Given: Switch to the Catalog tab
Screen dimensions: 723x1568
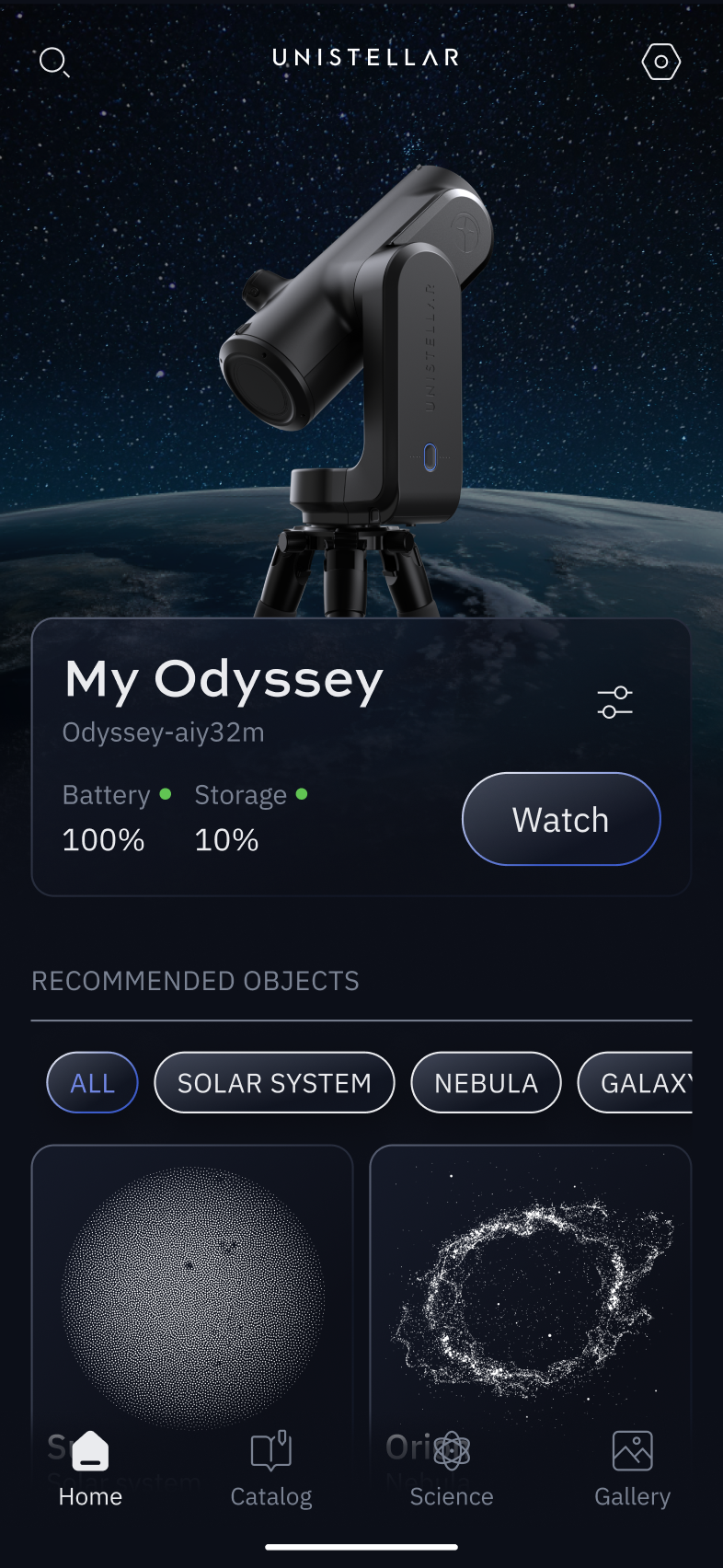Looking at the screenshot, I should coord(271,1469).
